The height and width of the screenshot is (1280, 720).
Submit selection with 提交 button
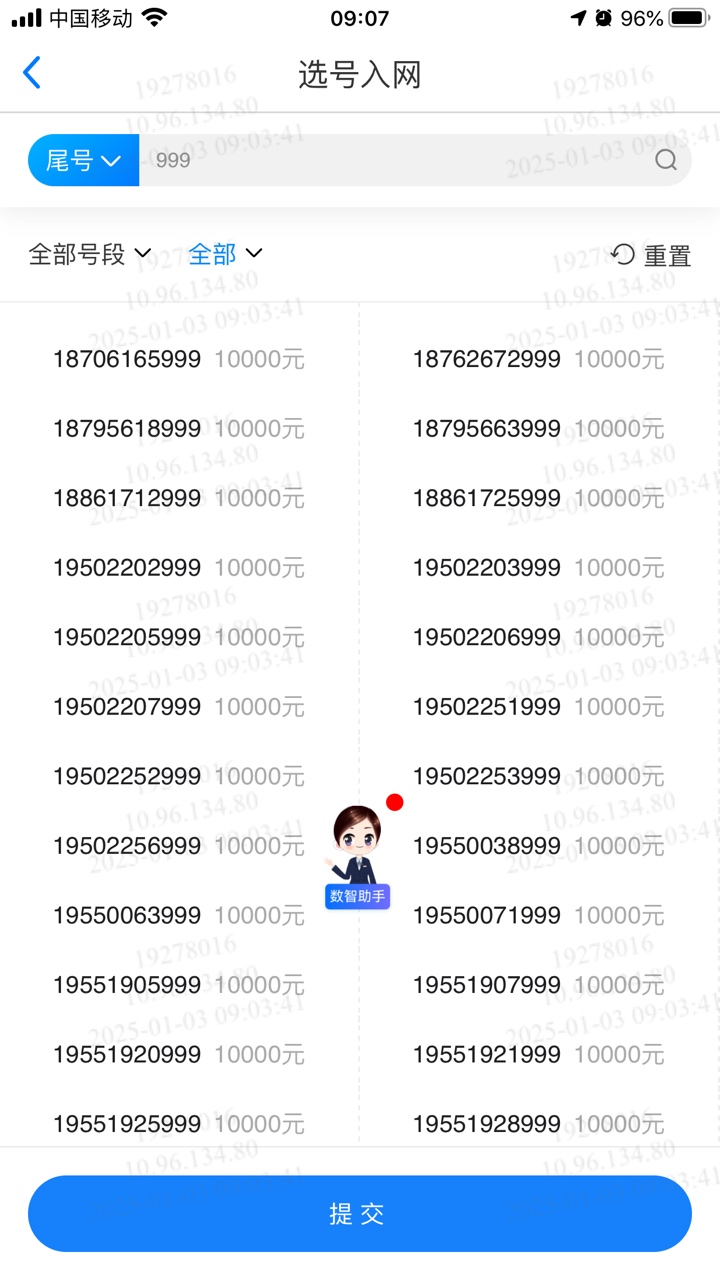click(360, 1214)
